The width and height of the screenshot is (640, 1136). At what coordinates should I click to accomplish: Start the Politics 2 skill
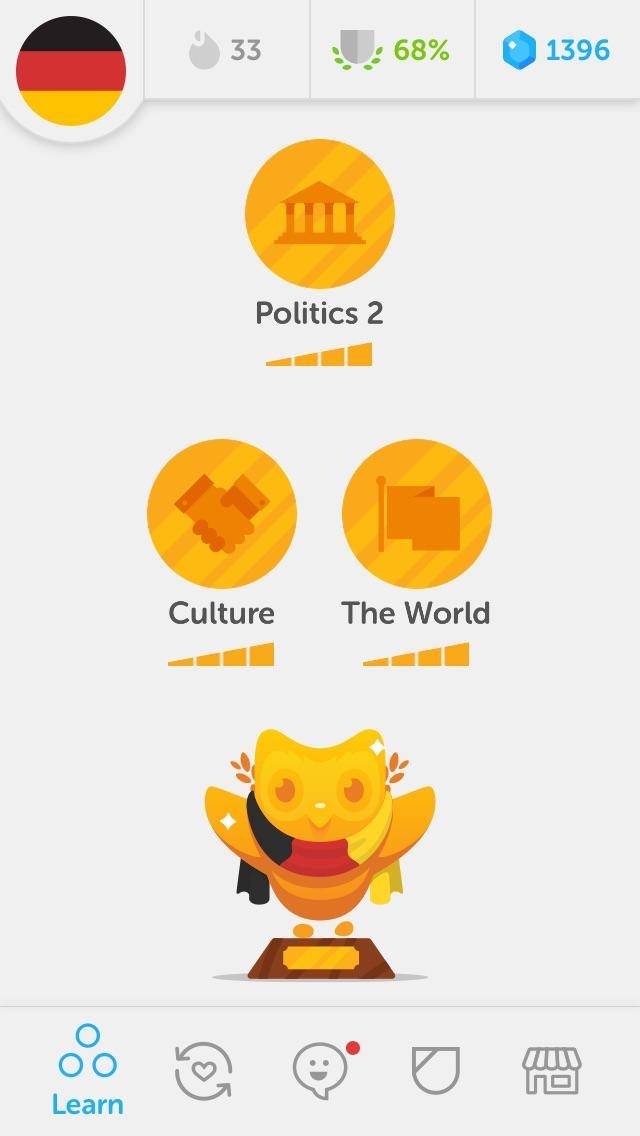pyautogui.click(x=319, y=214)
